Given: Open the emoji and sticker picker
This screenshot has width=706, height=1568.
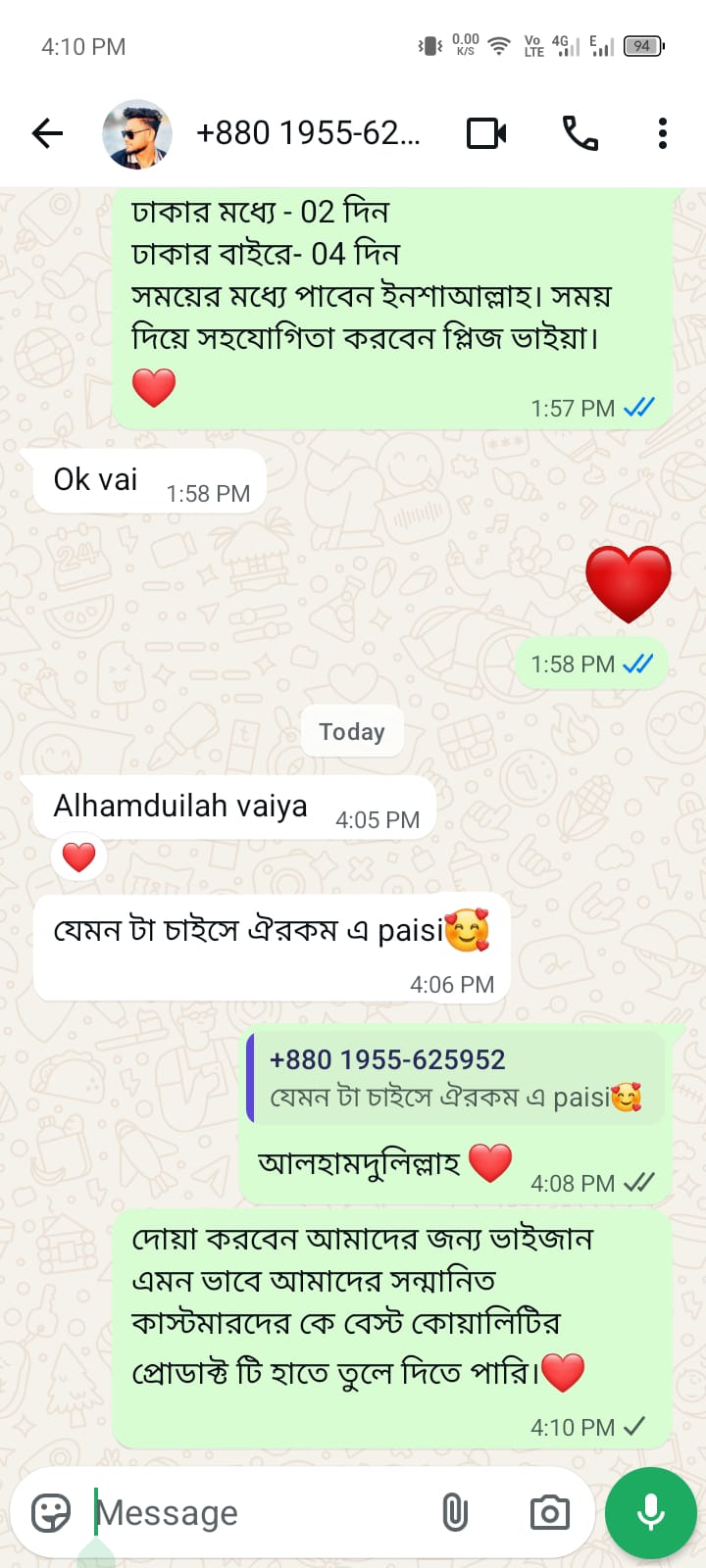Looking at the screenshot, I should tap(51, 1513).
